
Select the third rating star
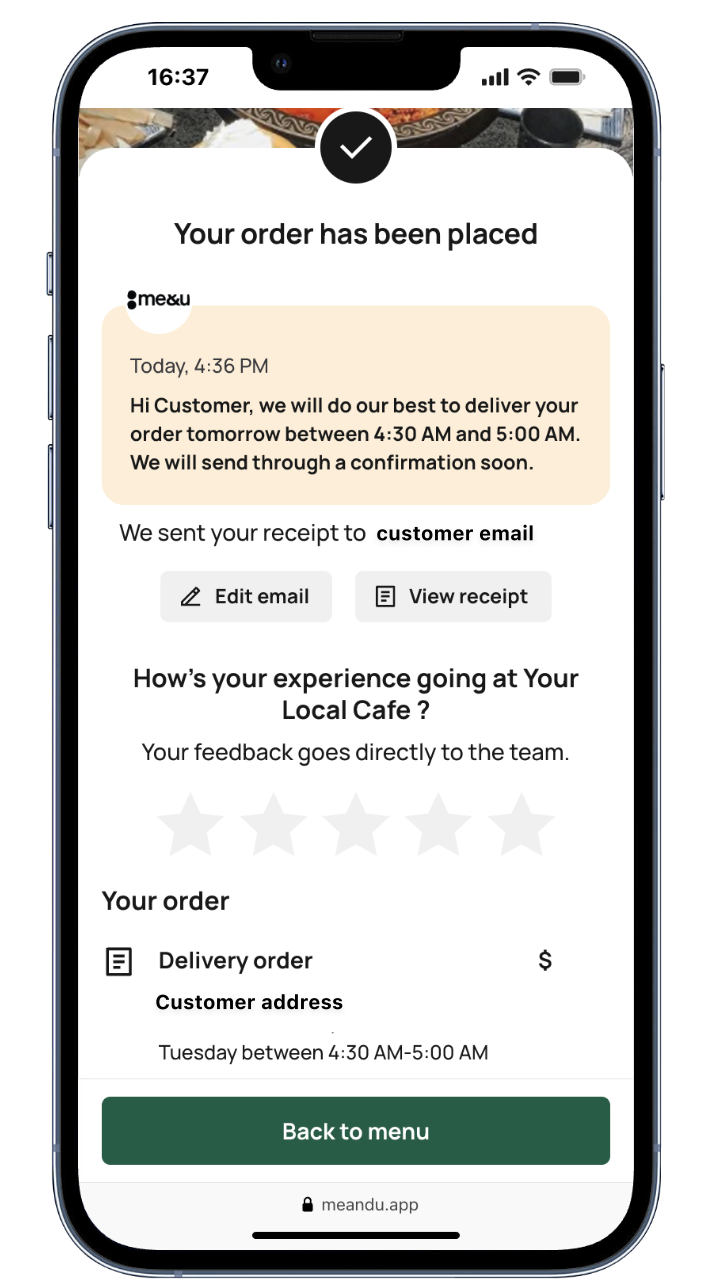[356, 826]
